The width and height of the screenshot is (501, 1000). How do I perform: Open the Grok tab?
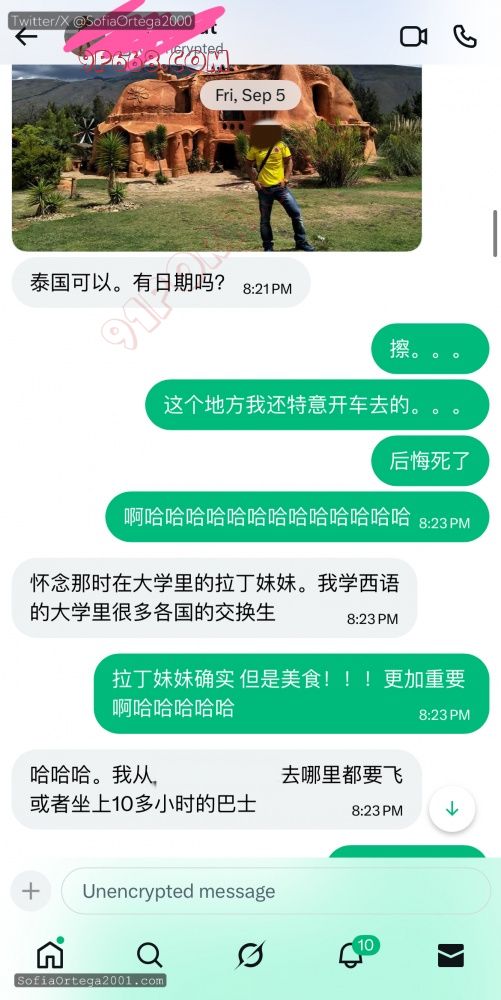pyautogui.click(x=250, y=955)
